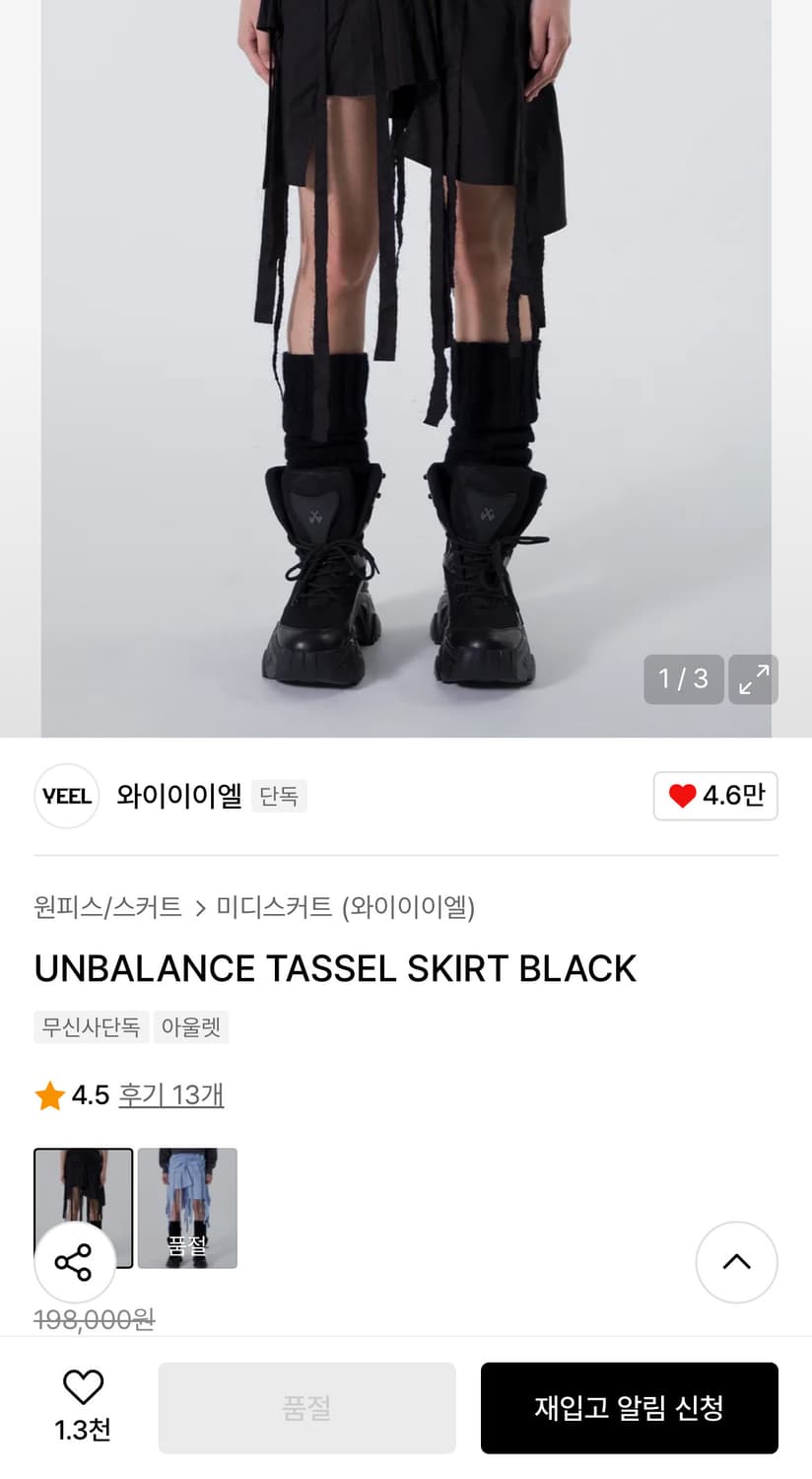Open the brand name 와이이이엘 link
812x1479 pixels.
pyautogui.click(x=177, y=796)
